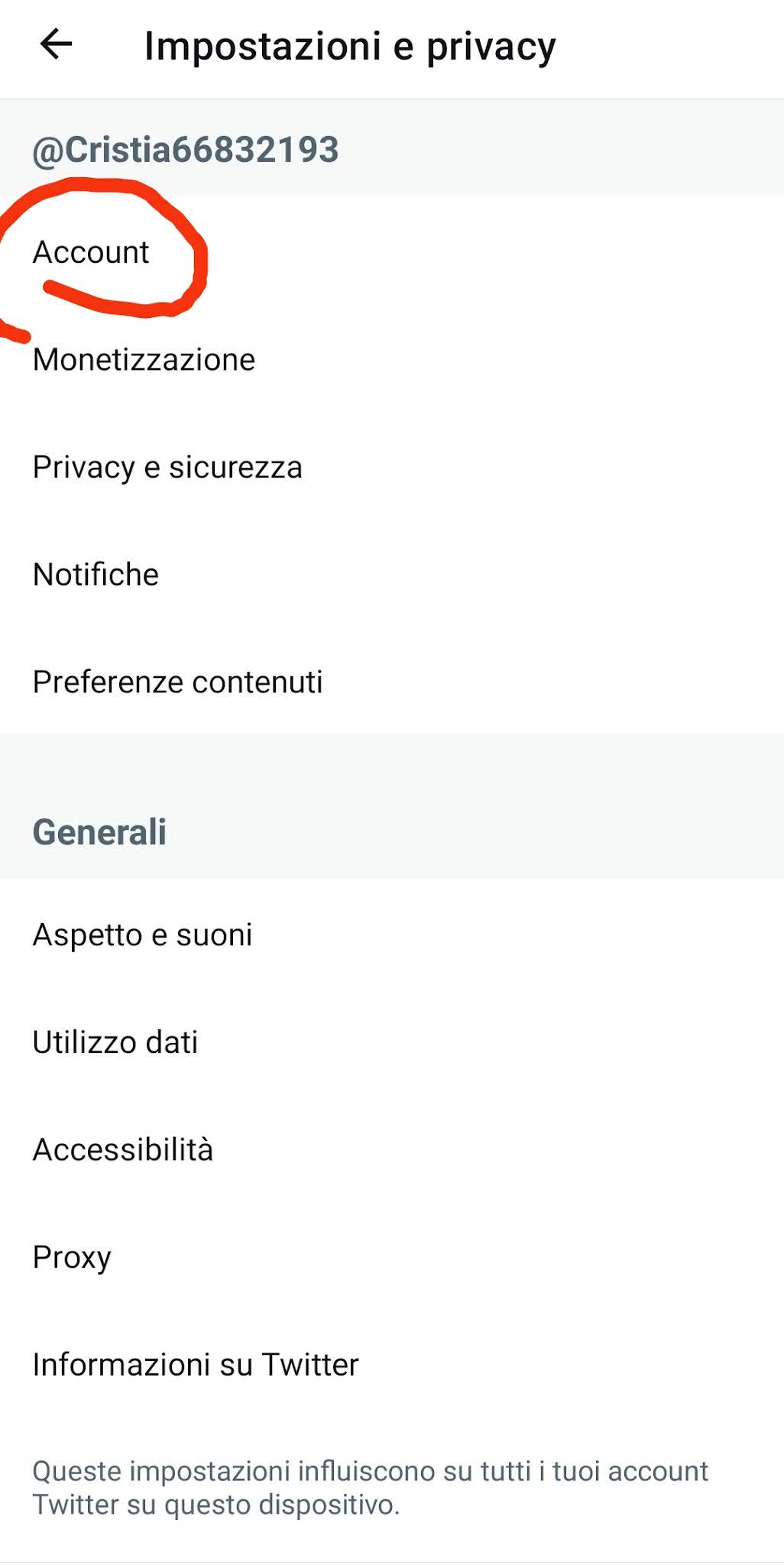This screenshot has height=1565, width=784.
Task: Open Monetizzazione settings
Action: 144,360
